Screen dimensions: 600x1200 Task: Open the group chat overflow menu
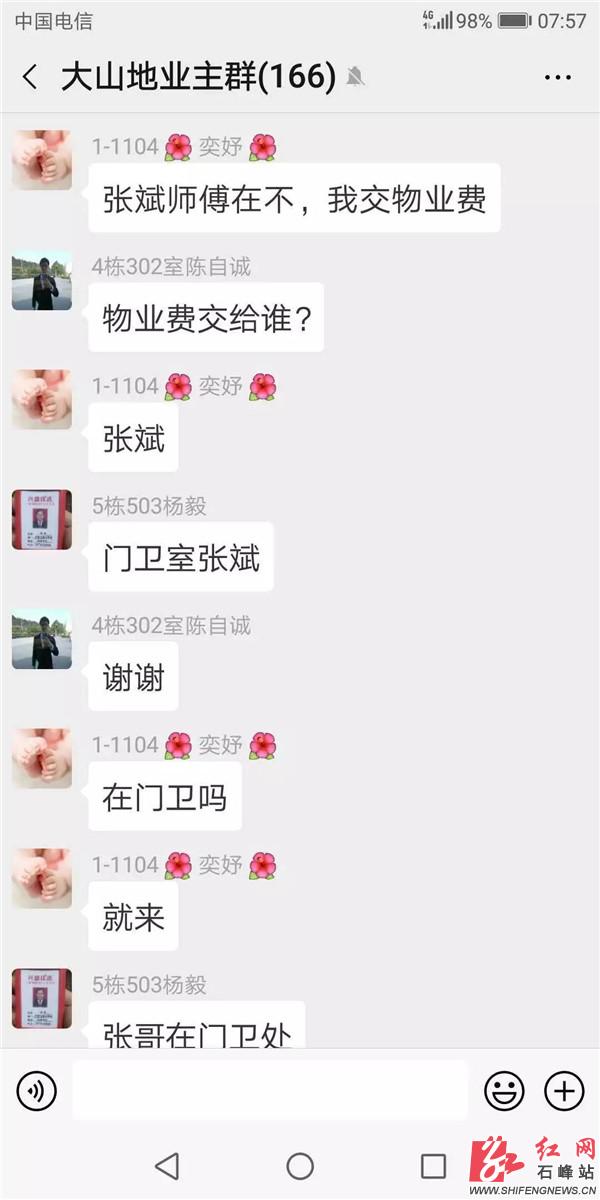(x=557, y=77)
